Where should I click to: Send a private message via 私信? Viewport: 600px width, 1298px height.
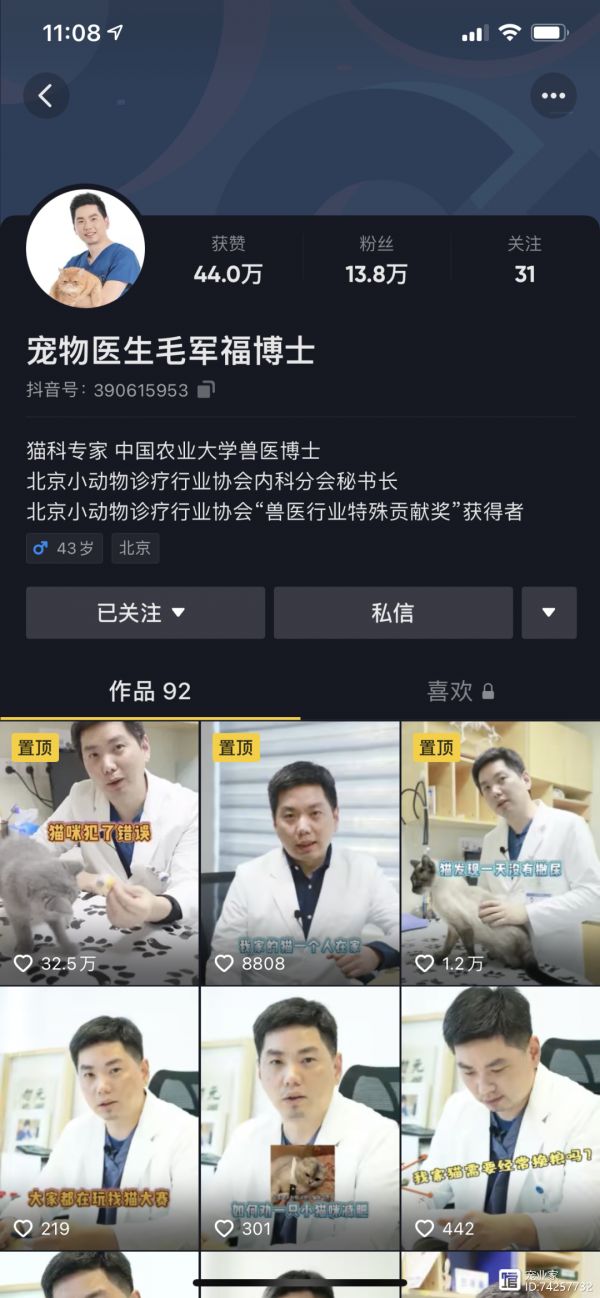(393, 613)
